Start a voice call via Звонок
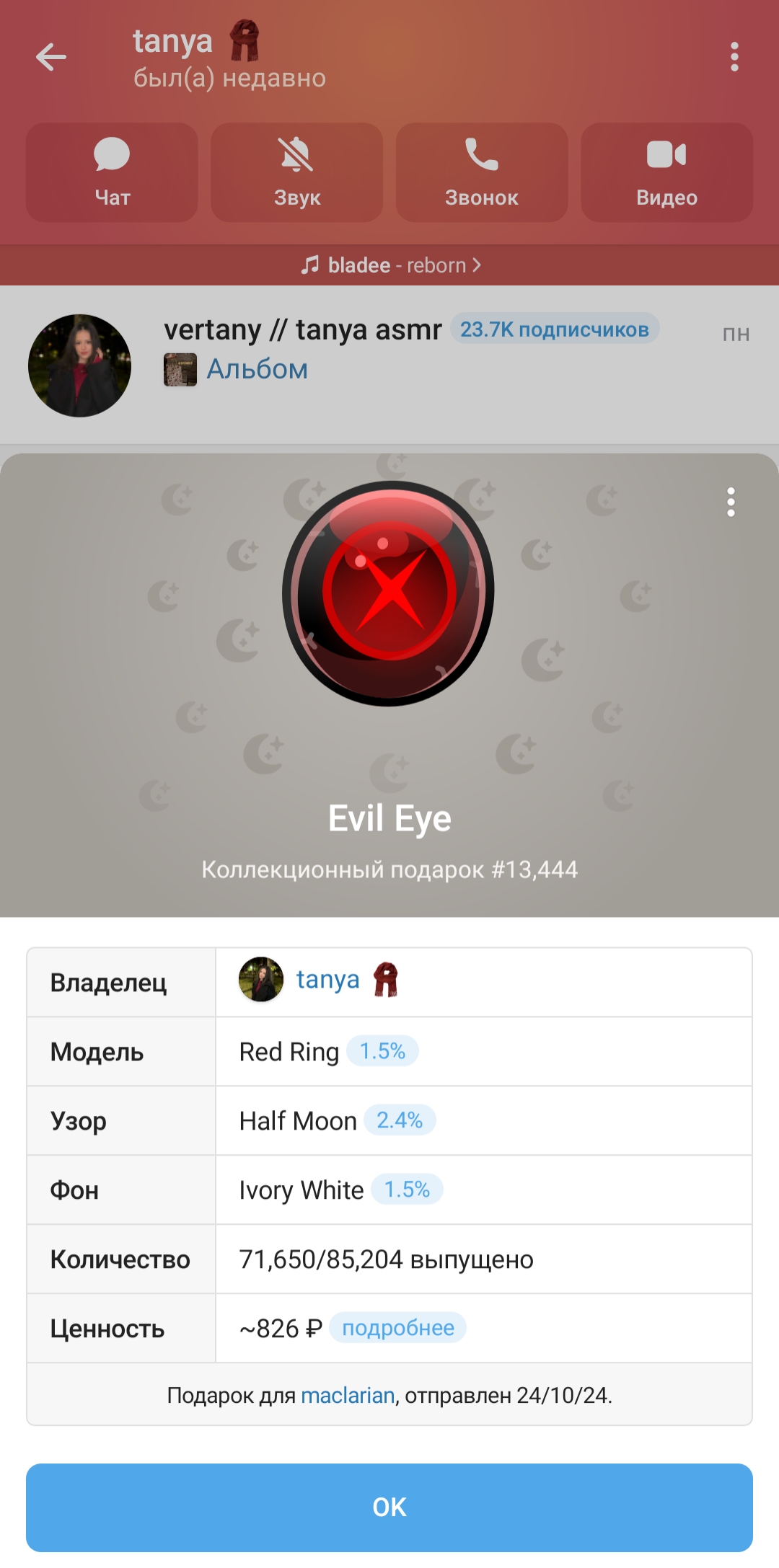 pos(481,172)
